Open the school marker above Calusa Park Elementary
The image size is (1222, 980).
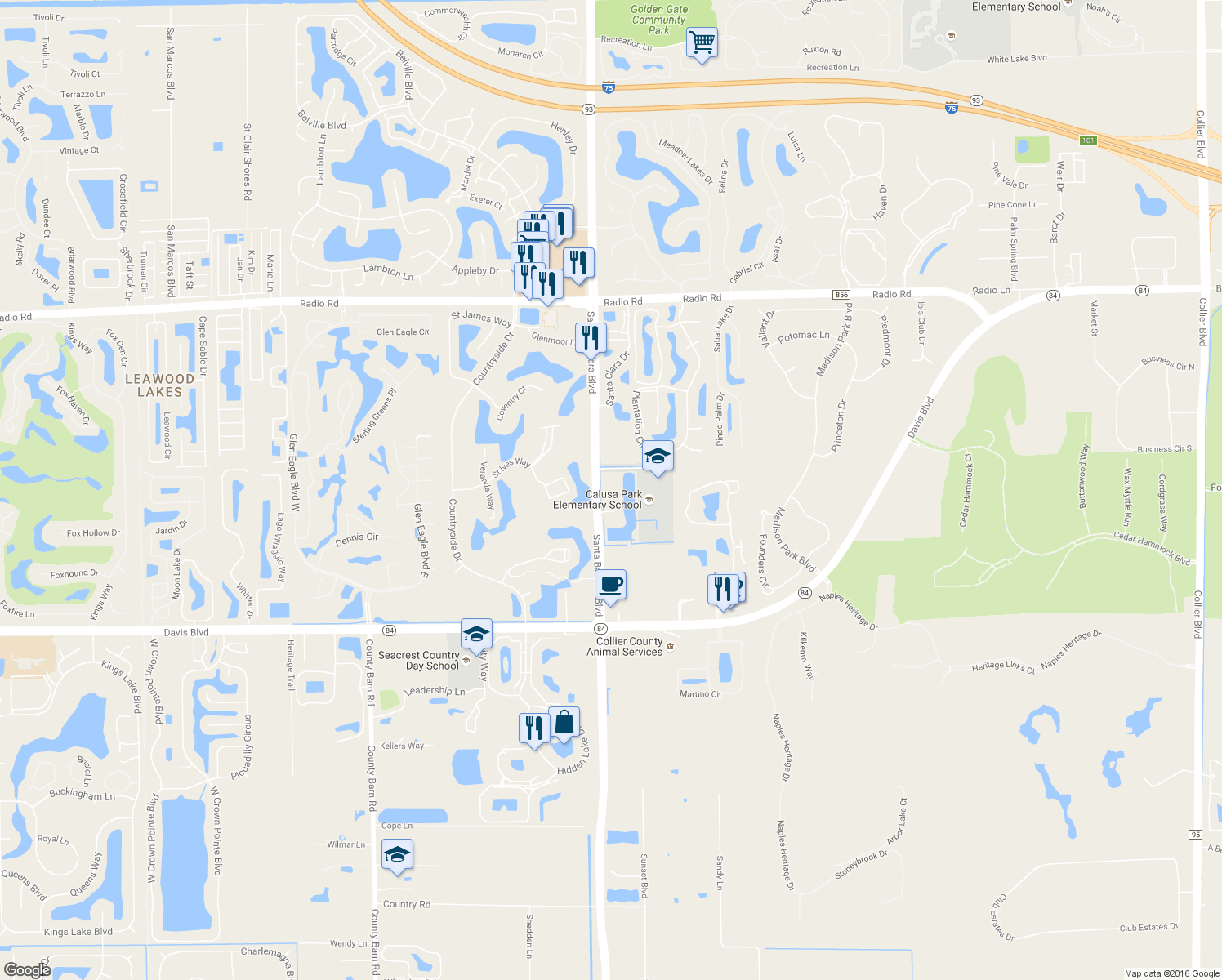pos(658,457)
